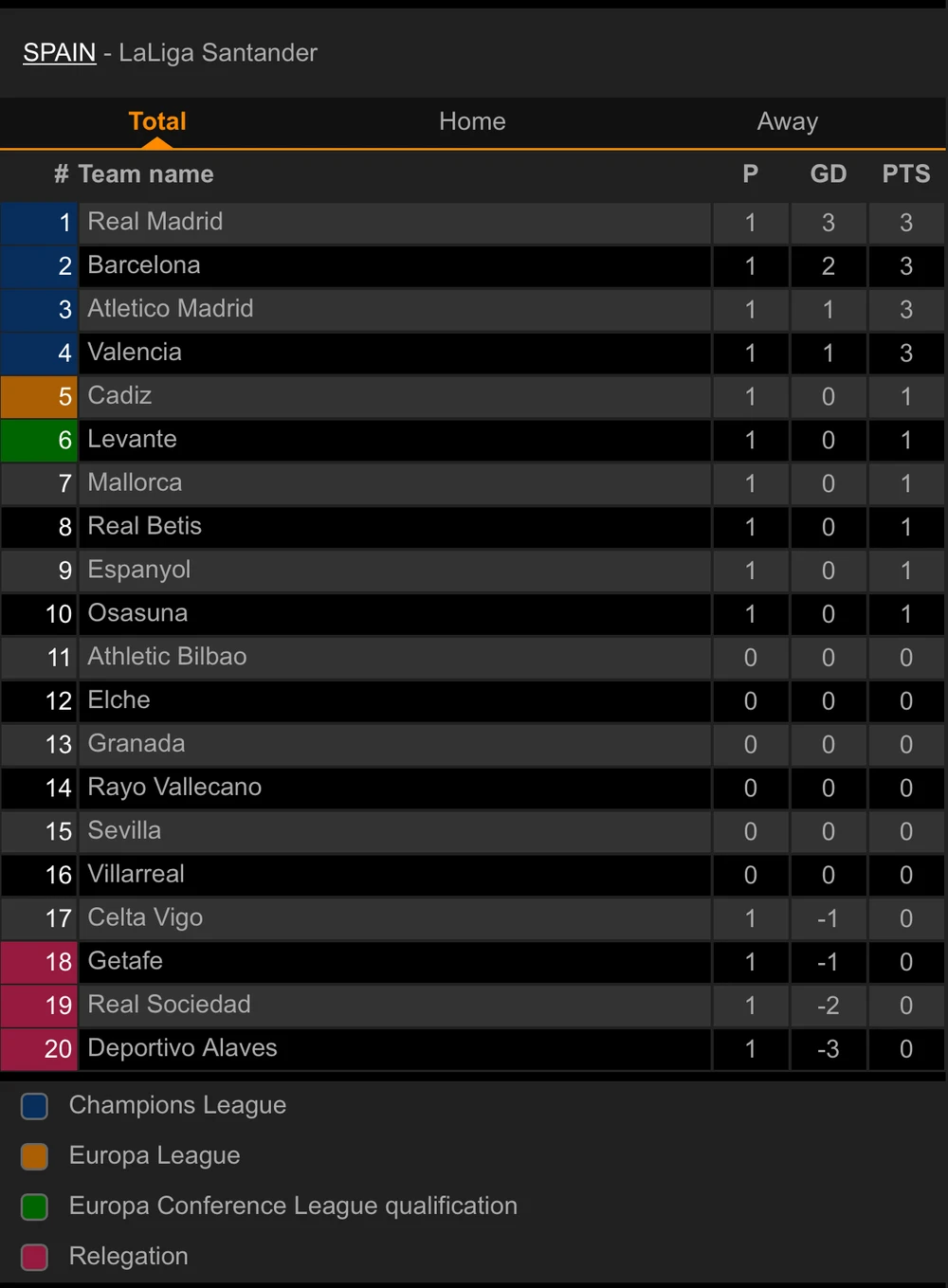948x1288 pixels.
Task: Open the Sevilla team row
Action: pos(124,831)
